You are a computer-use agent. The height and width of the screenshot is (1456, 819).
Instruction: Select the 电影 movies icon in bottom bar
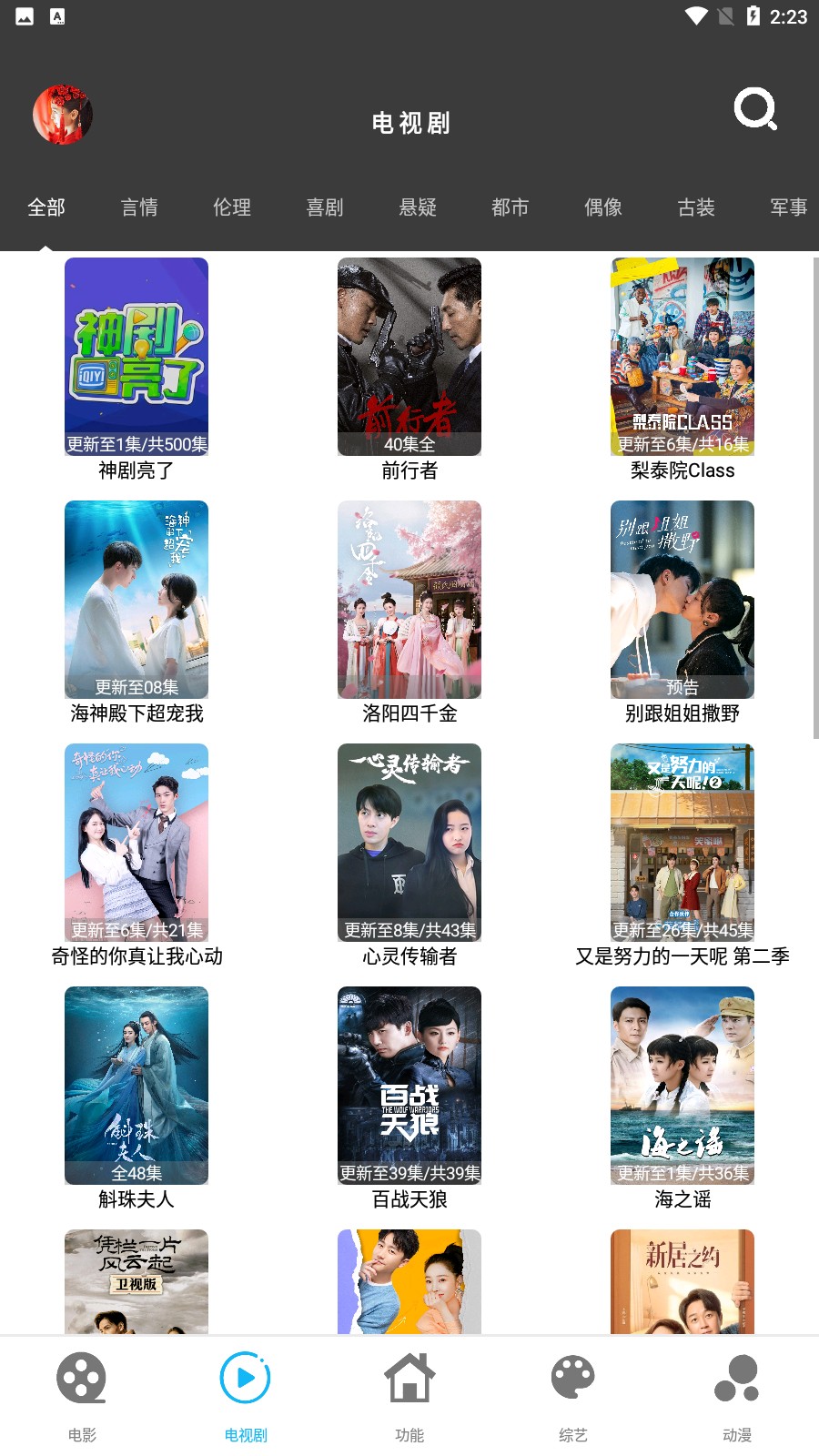pos(81,1379)
